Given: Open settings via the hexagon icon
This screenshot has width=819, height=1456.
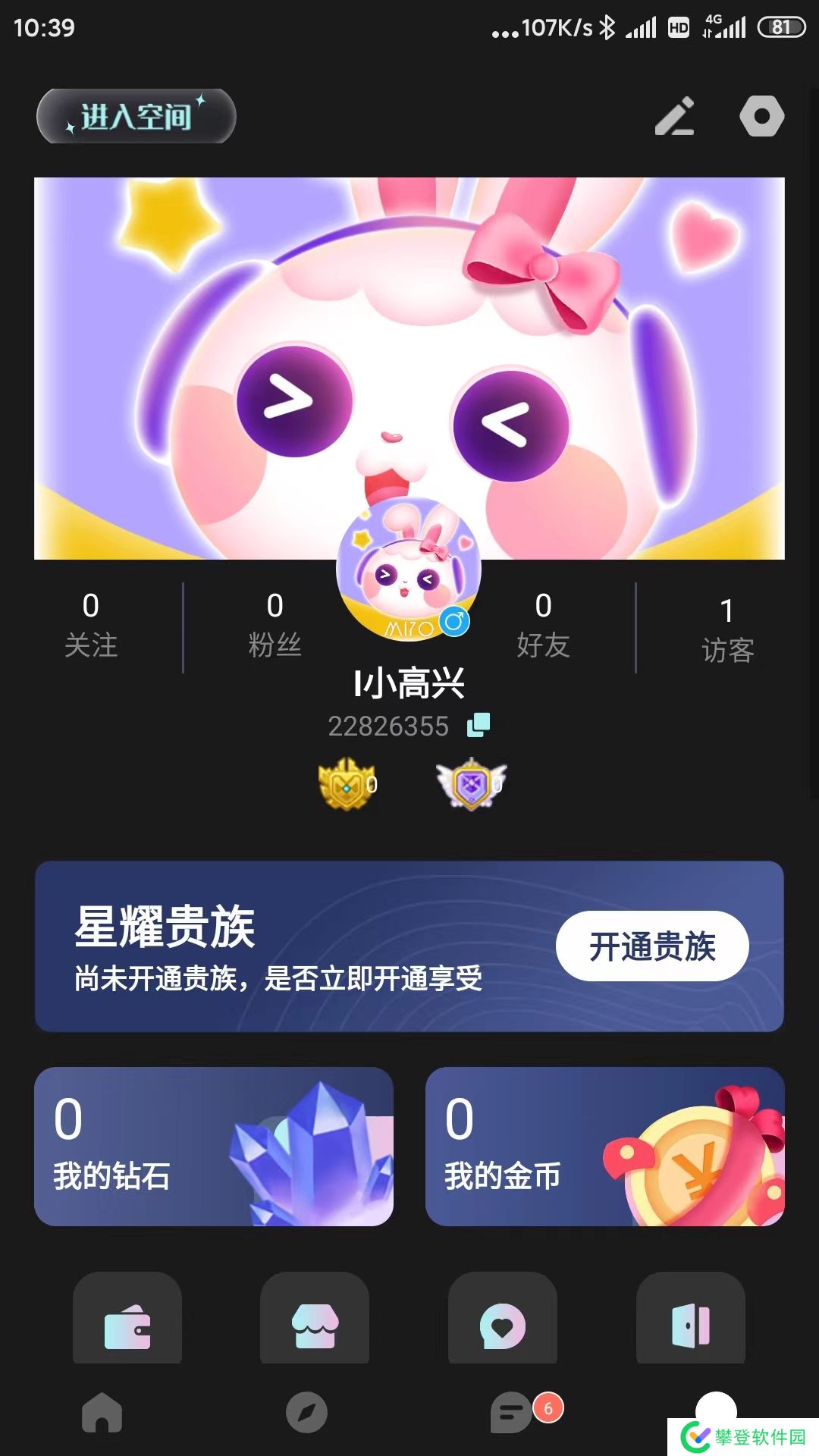Looking at the screenshot, I should (x=761, y=116).
